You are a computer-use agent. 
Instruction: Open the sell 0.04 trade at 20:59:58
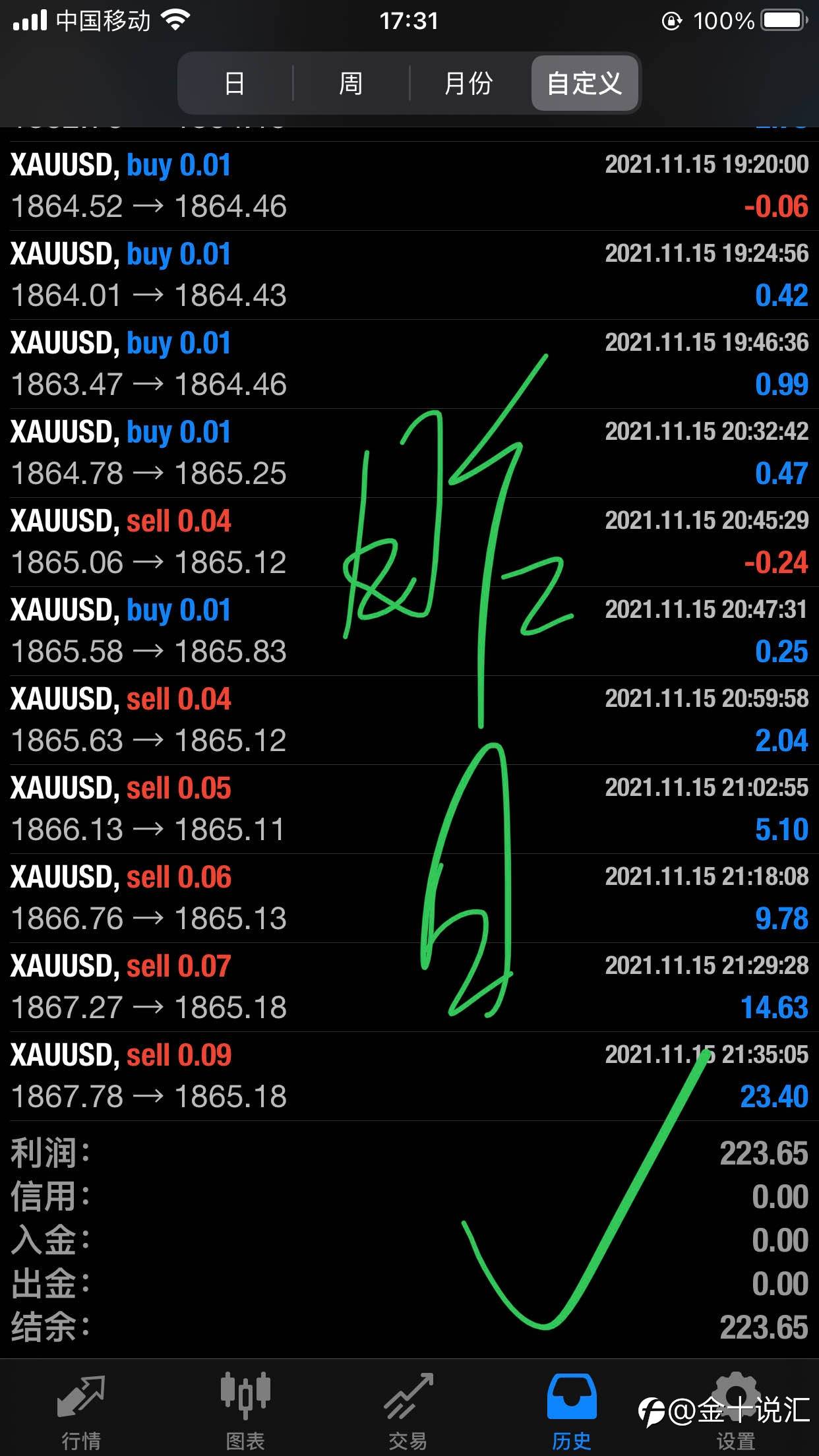pyautogui.click(x=409, y=720)
